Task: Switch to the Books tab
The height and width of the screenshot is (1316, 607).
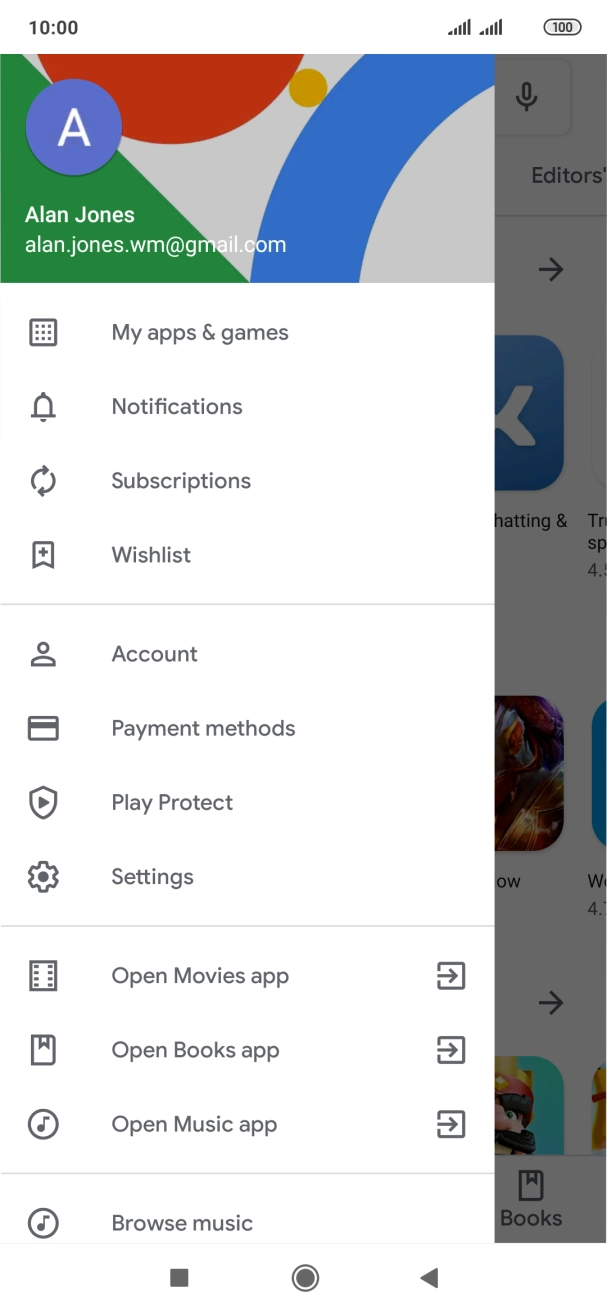Action: click(531, 1198)
